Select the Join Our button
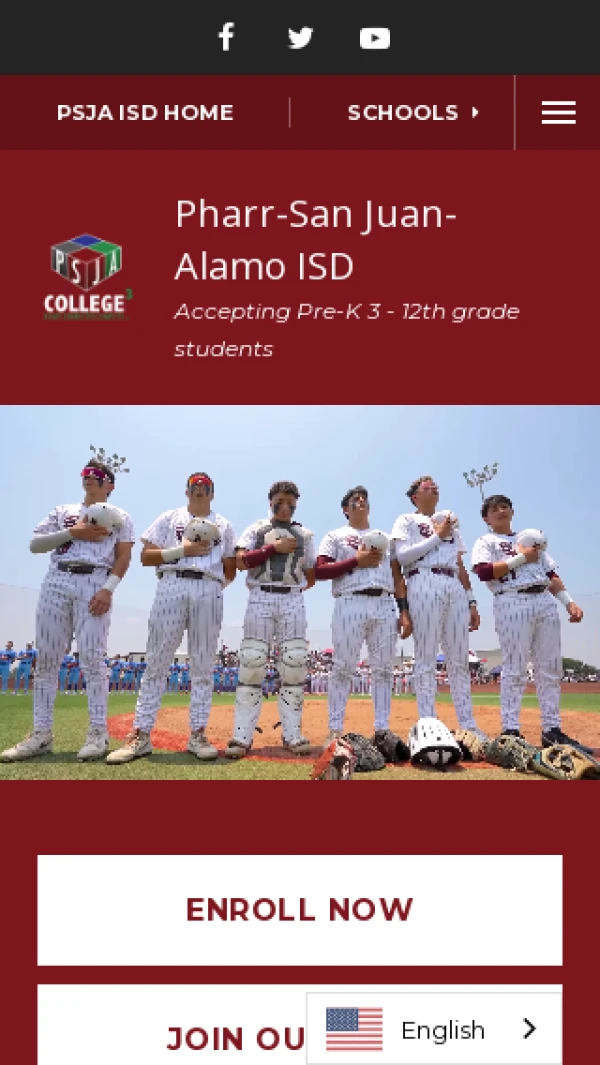The width and height of the screenshot is (600, 1065). click(x=170, y=1030)
